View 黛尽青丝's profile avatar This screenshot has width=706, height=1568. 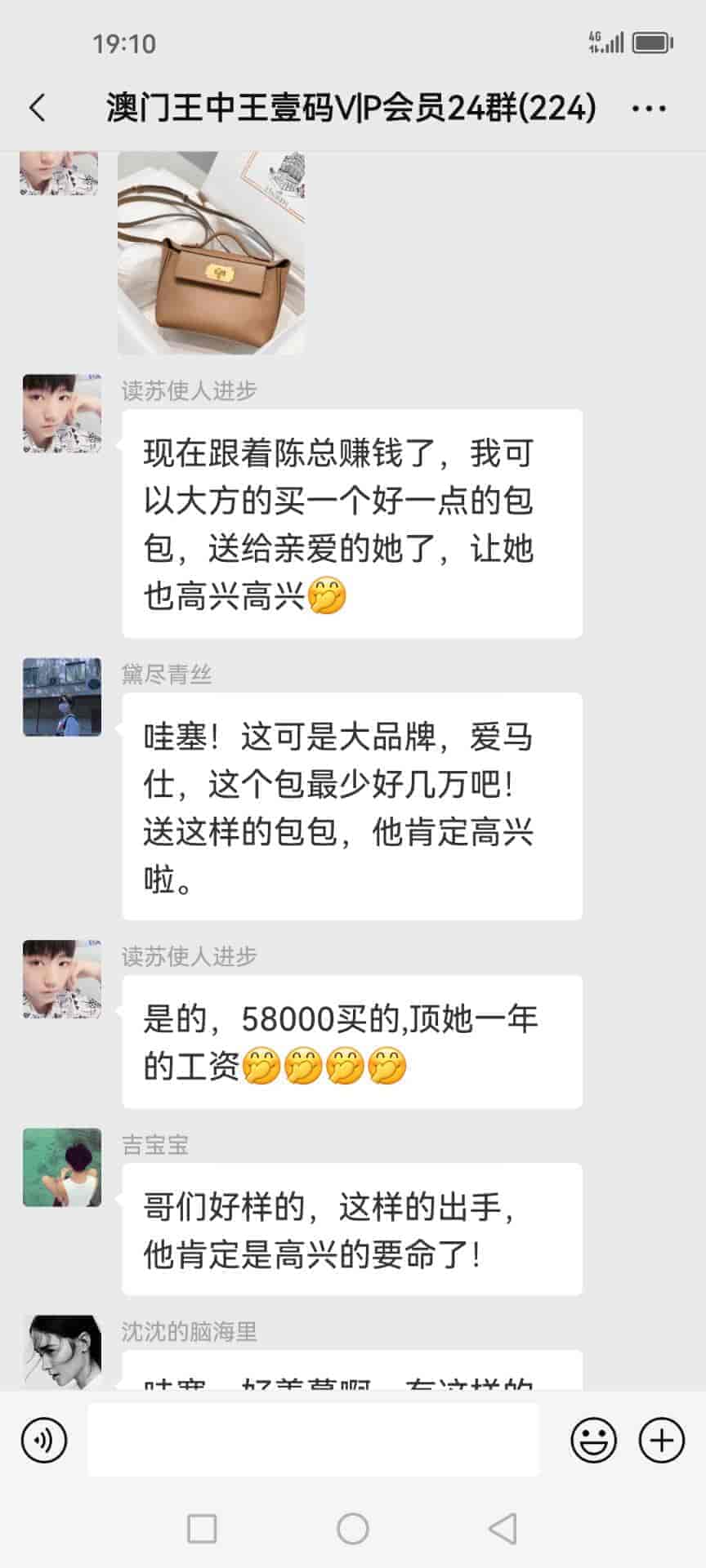[x=62, y=697]
